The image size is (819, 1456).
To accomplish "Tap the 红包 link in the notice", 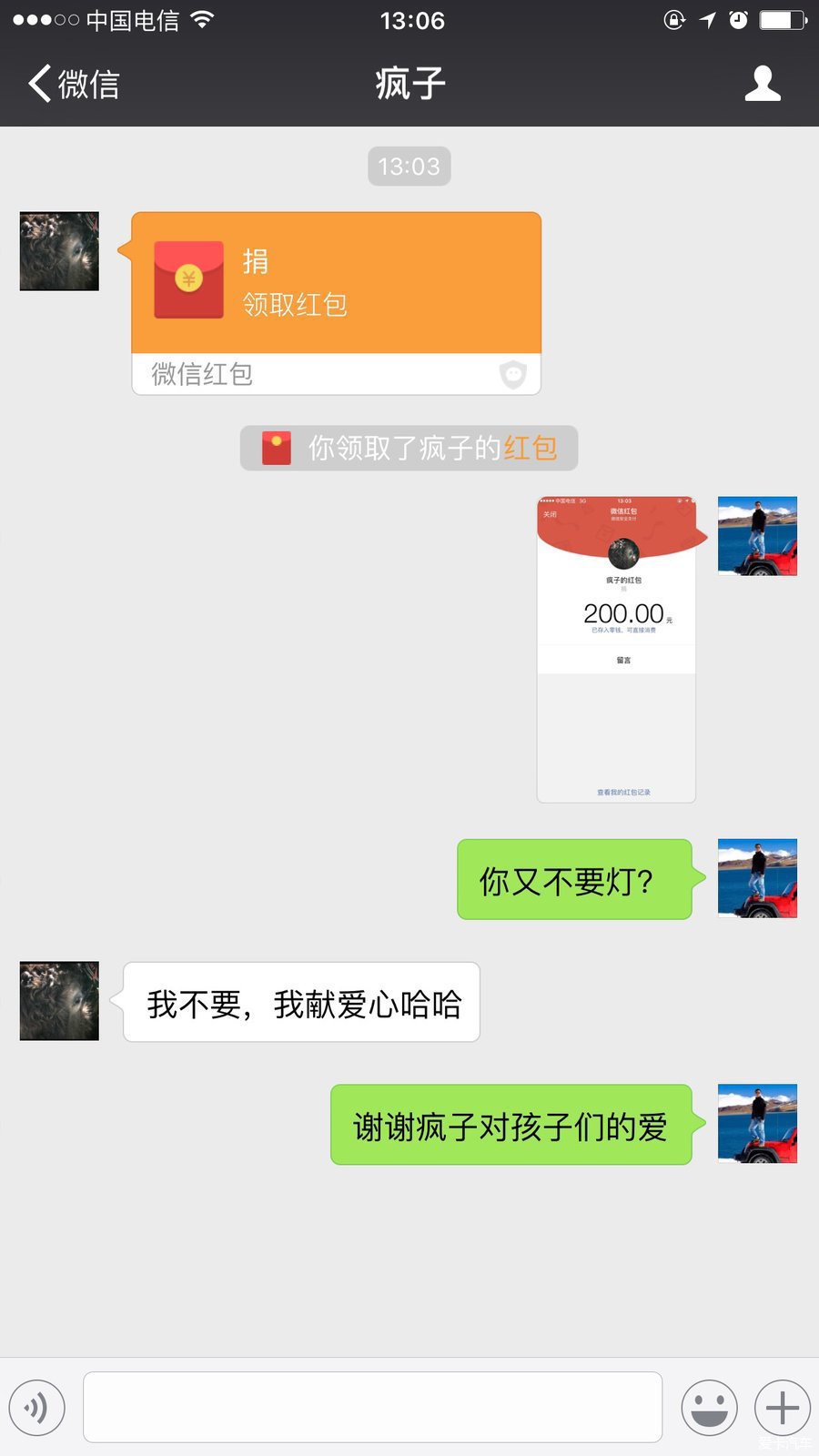I will click(530, 448).
